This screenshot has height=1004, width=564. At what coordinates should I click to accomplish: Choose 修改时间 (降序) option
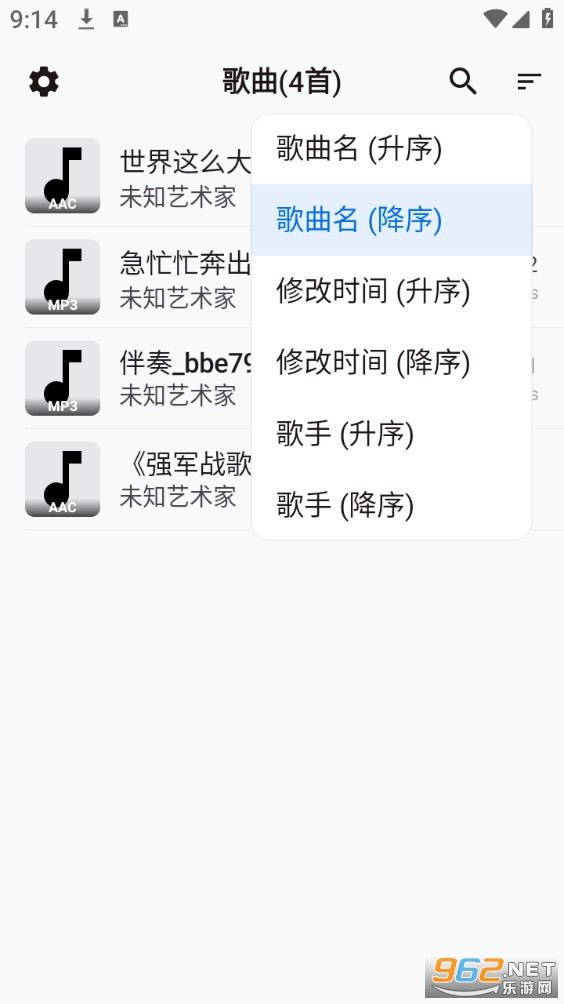point(391,362)
